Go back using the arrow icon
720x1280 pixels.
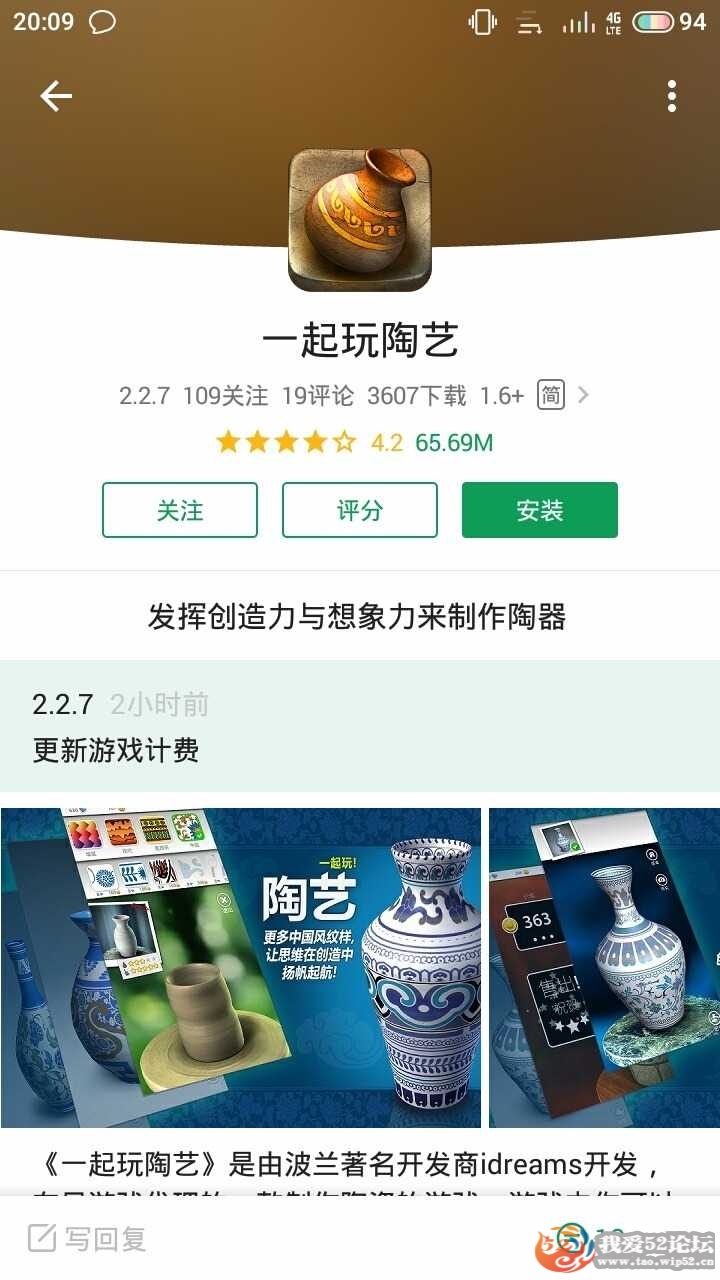pyautogui.click(x=56, y=96)
